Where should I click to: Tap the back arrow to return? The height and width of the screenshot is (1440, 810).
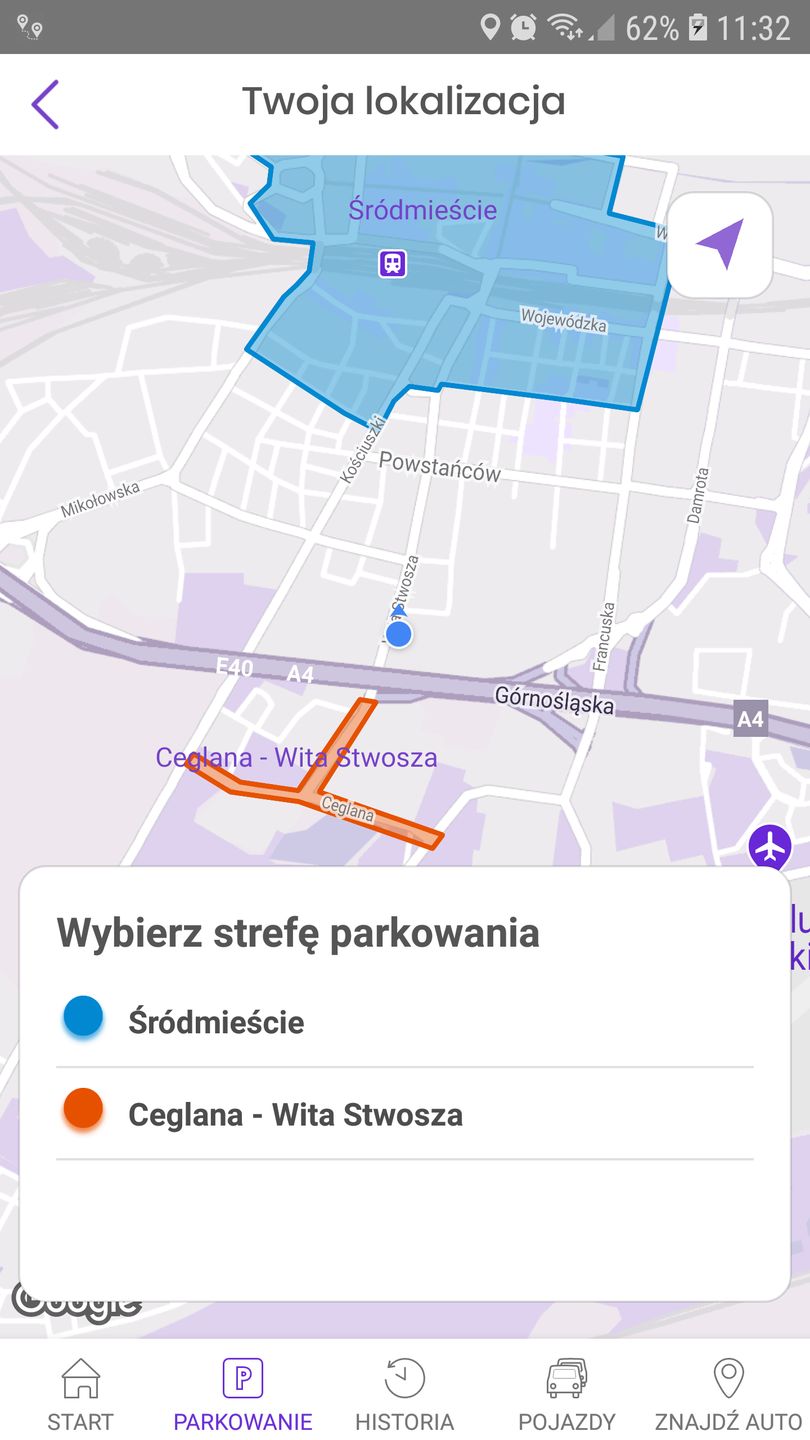point(44,104)
